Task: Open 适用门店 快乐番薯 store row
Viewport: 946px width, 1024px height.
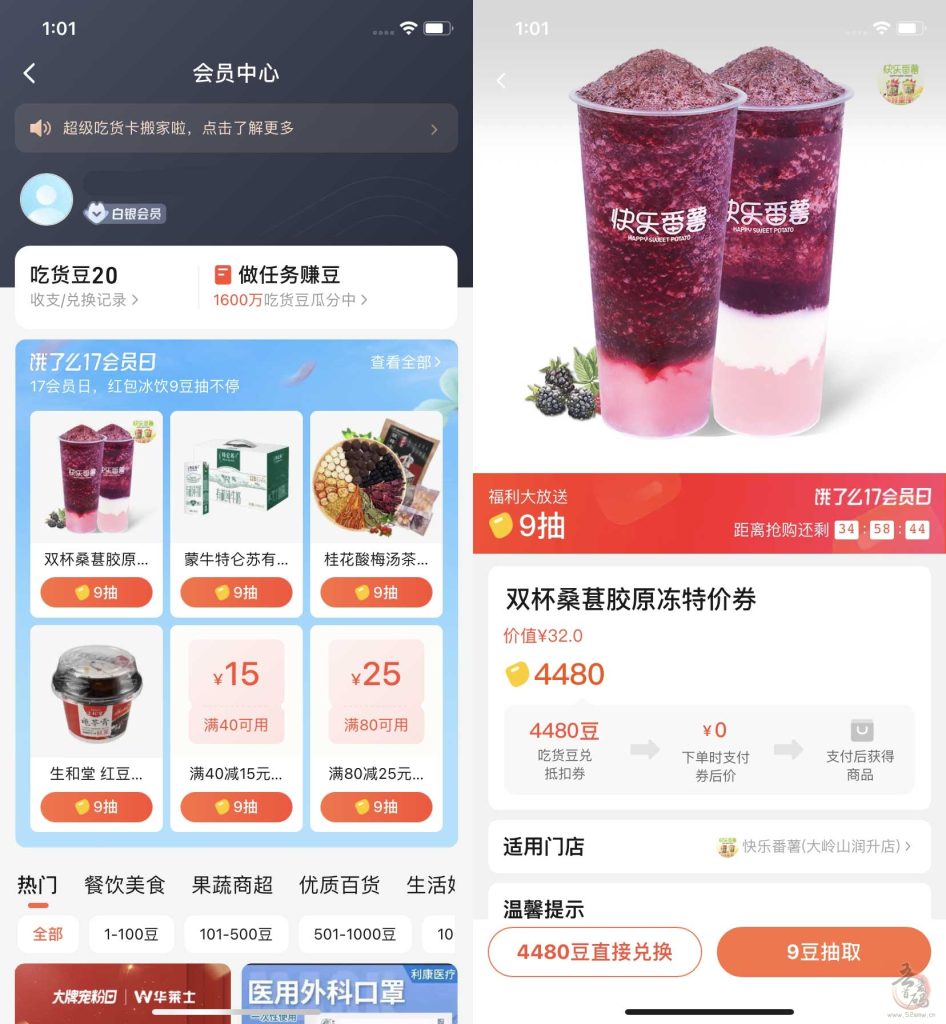Action: click(709, 846)
